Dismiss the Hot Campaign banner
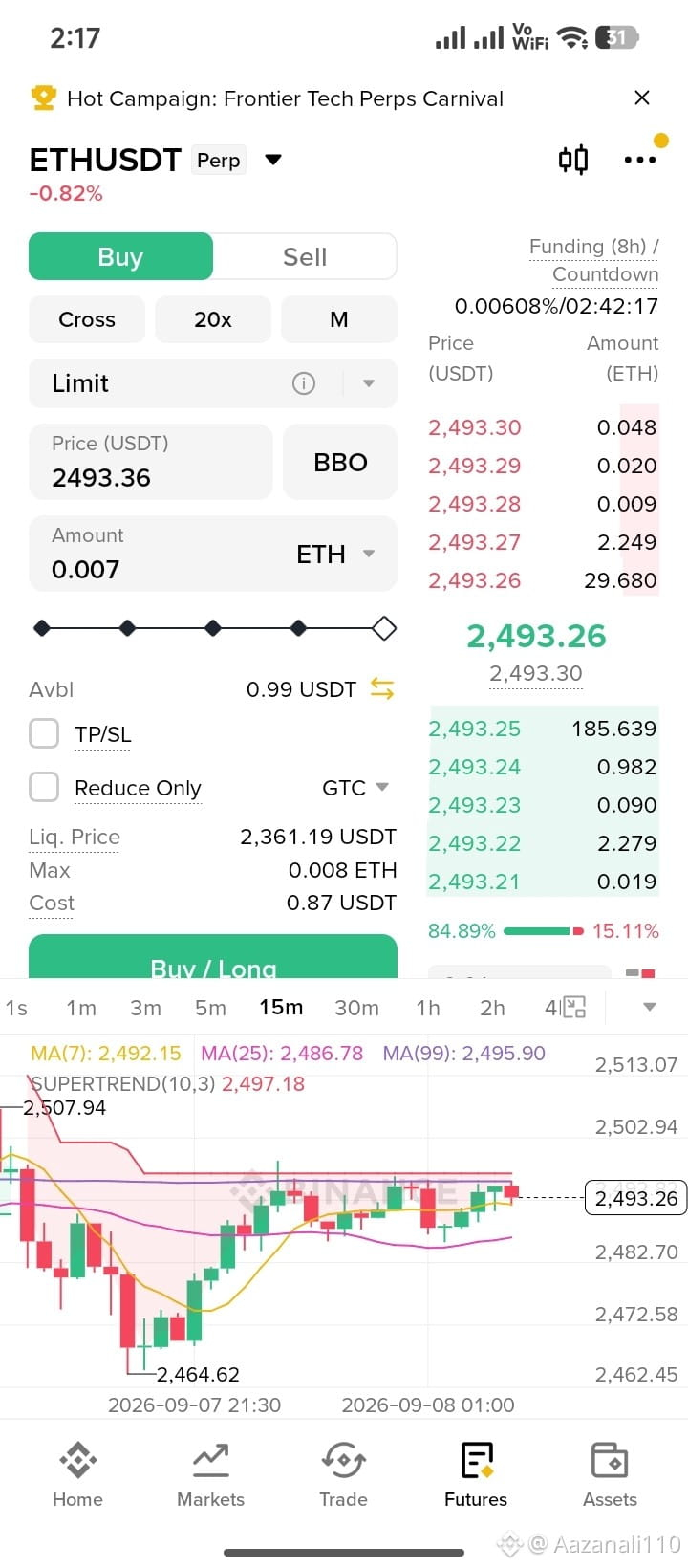The height and width of the screenshot is (1568, 688). [x=642, y=98]
